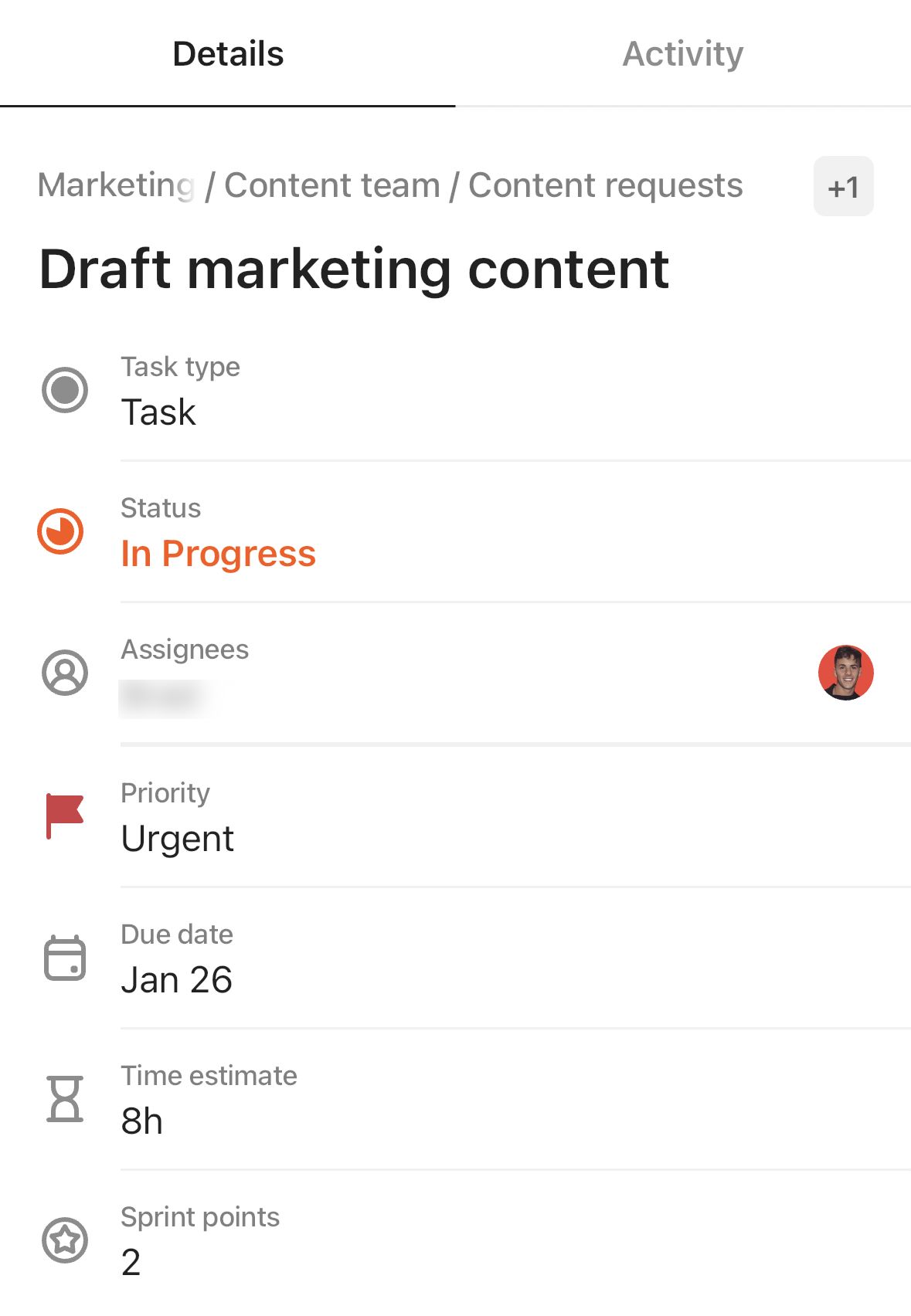Open the Assignees row
Viewport: 911px width, 1316px height.
click(464, 673)
